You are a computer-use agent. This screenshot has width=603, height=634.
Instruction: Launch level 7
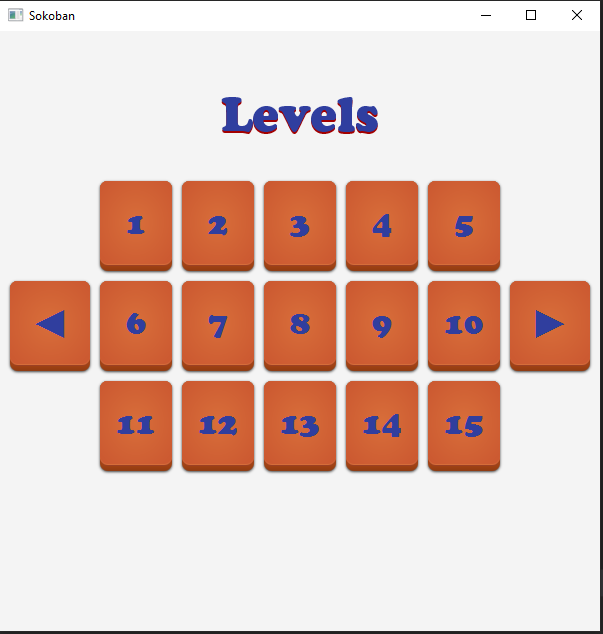(218, 324)
